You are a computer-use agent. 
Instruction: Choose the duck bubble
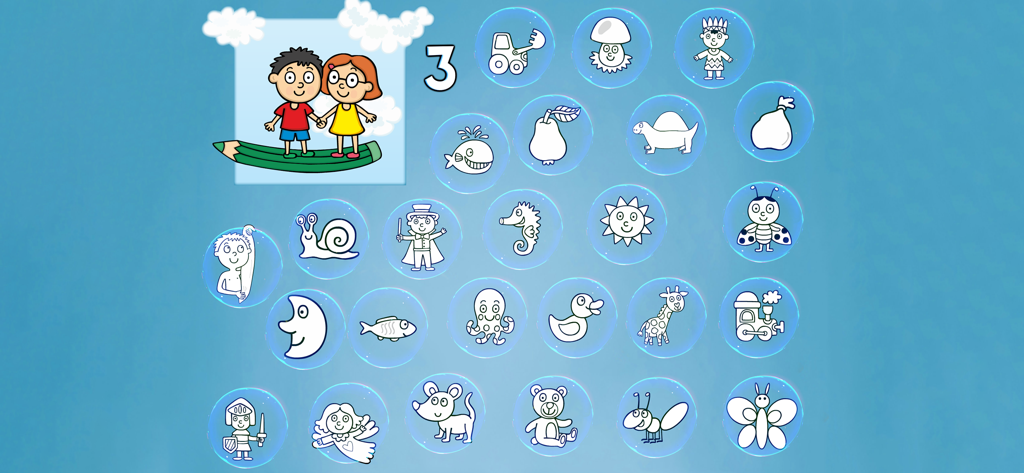coord(577,318)
